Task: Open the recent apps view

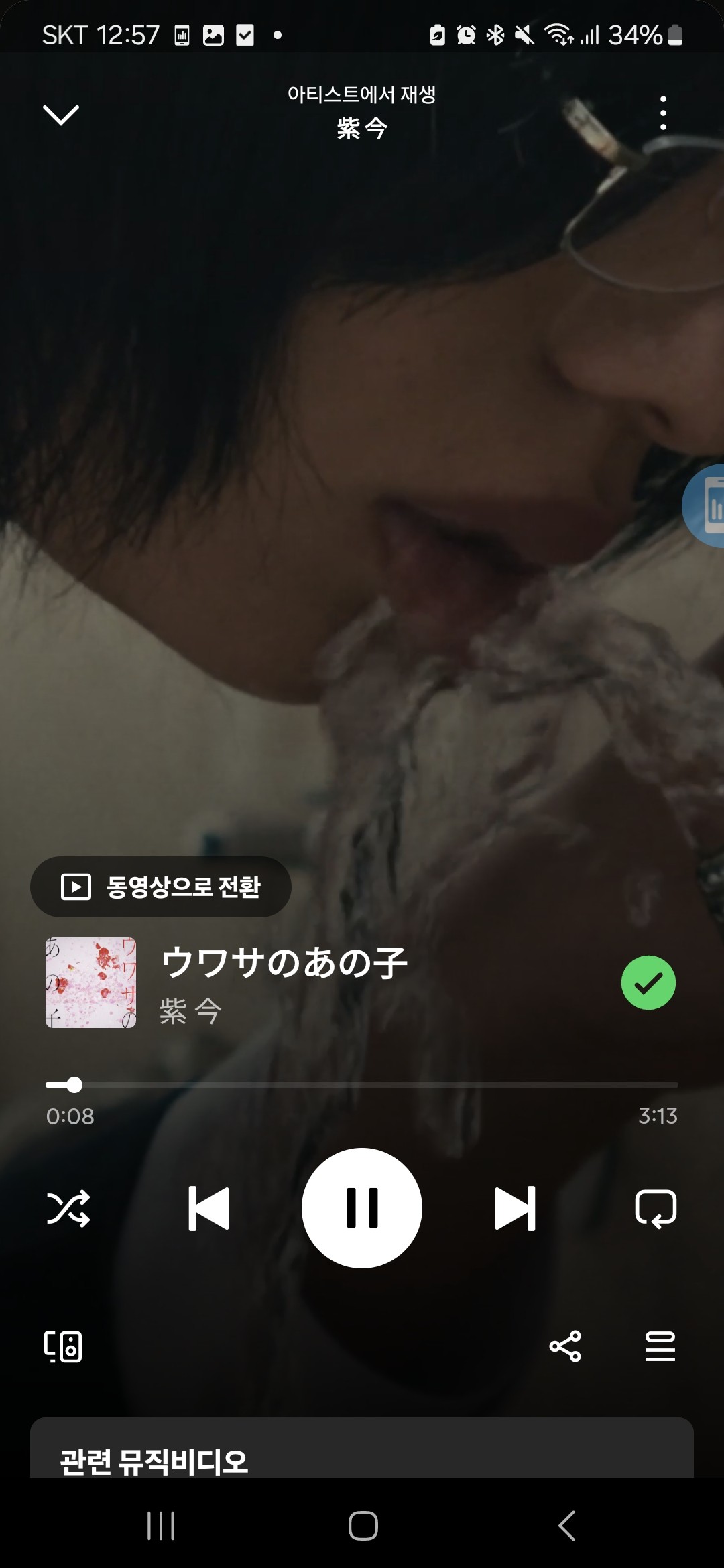Action: [161, 1526]
